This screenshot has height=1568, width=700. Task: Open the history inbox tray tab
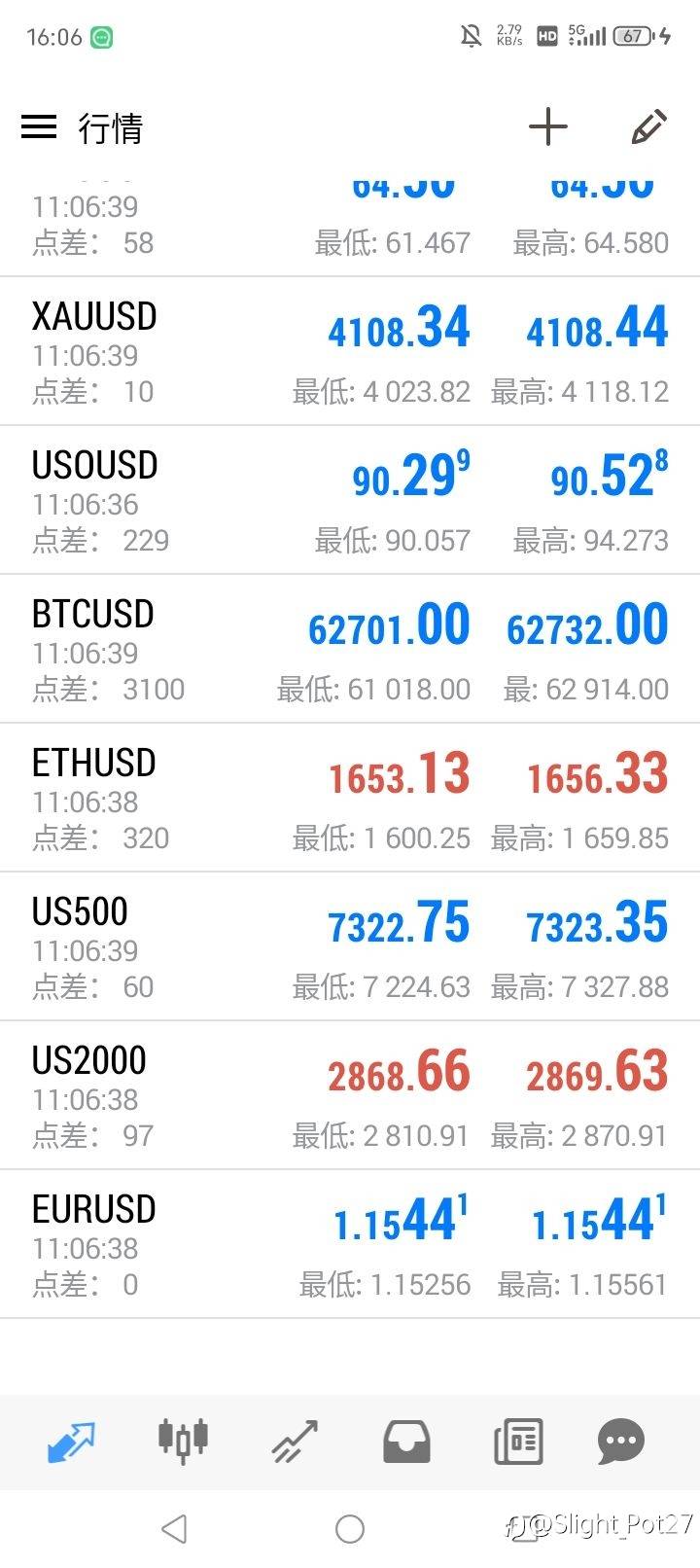[x=406, y=1442]
